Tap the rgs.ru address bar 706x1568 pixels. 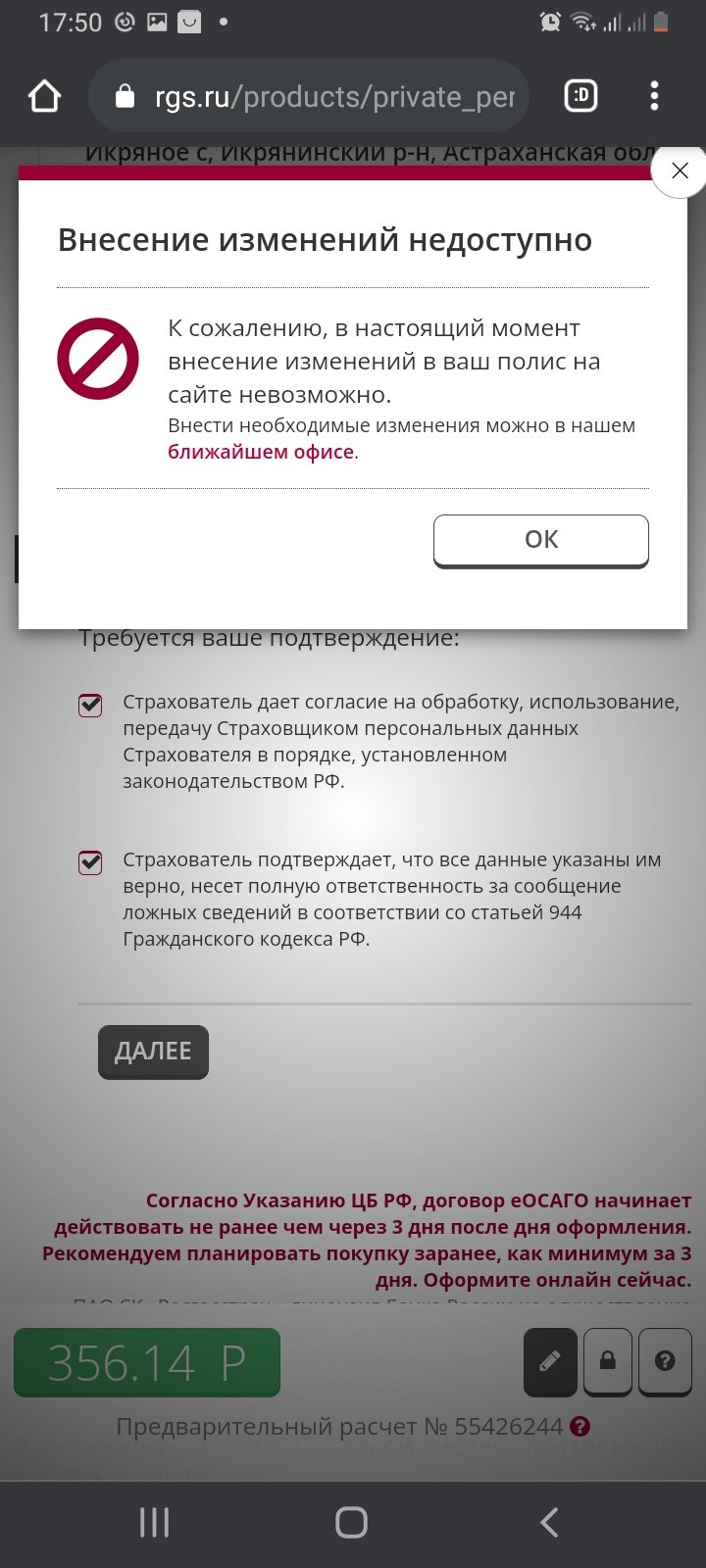(x=309, y=96)
